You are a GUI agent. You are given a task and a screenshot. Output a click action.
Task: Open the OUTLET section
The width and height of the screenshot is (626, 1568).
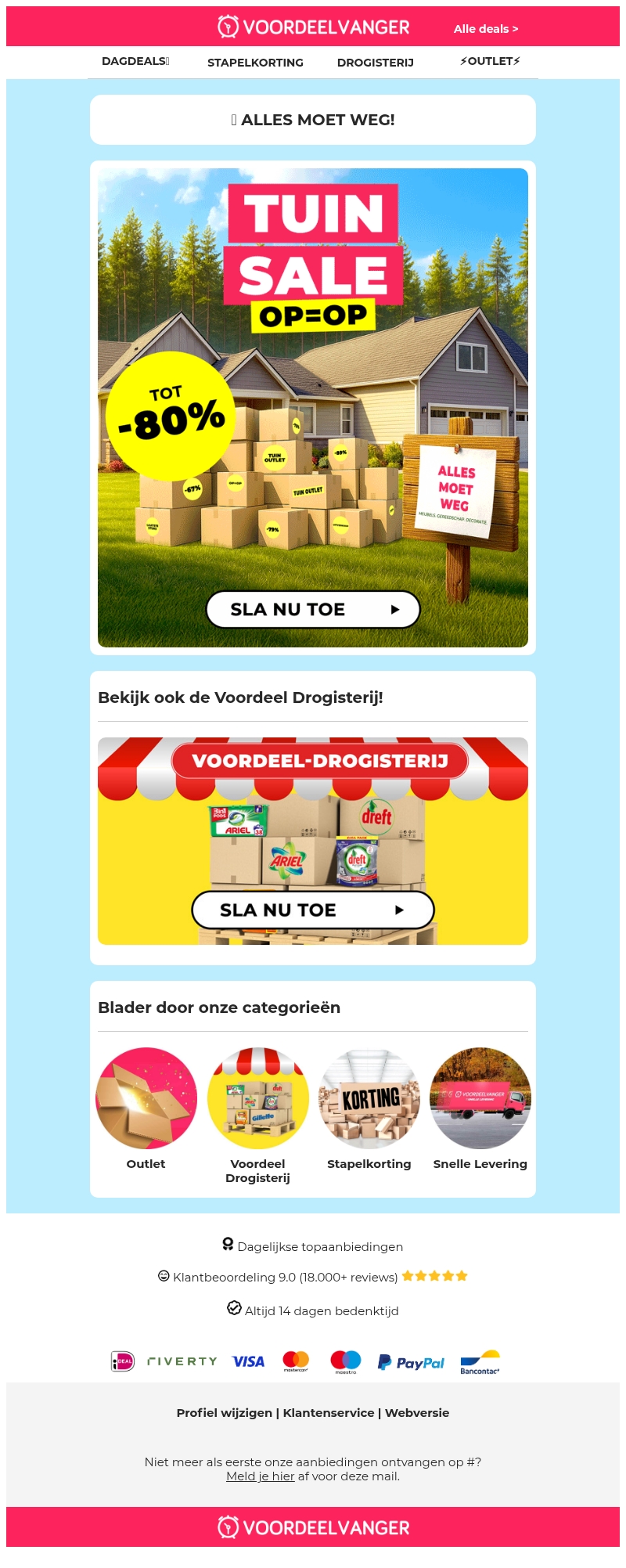(x=490, y=61)
